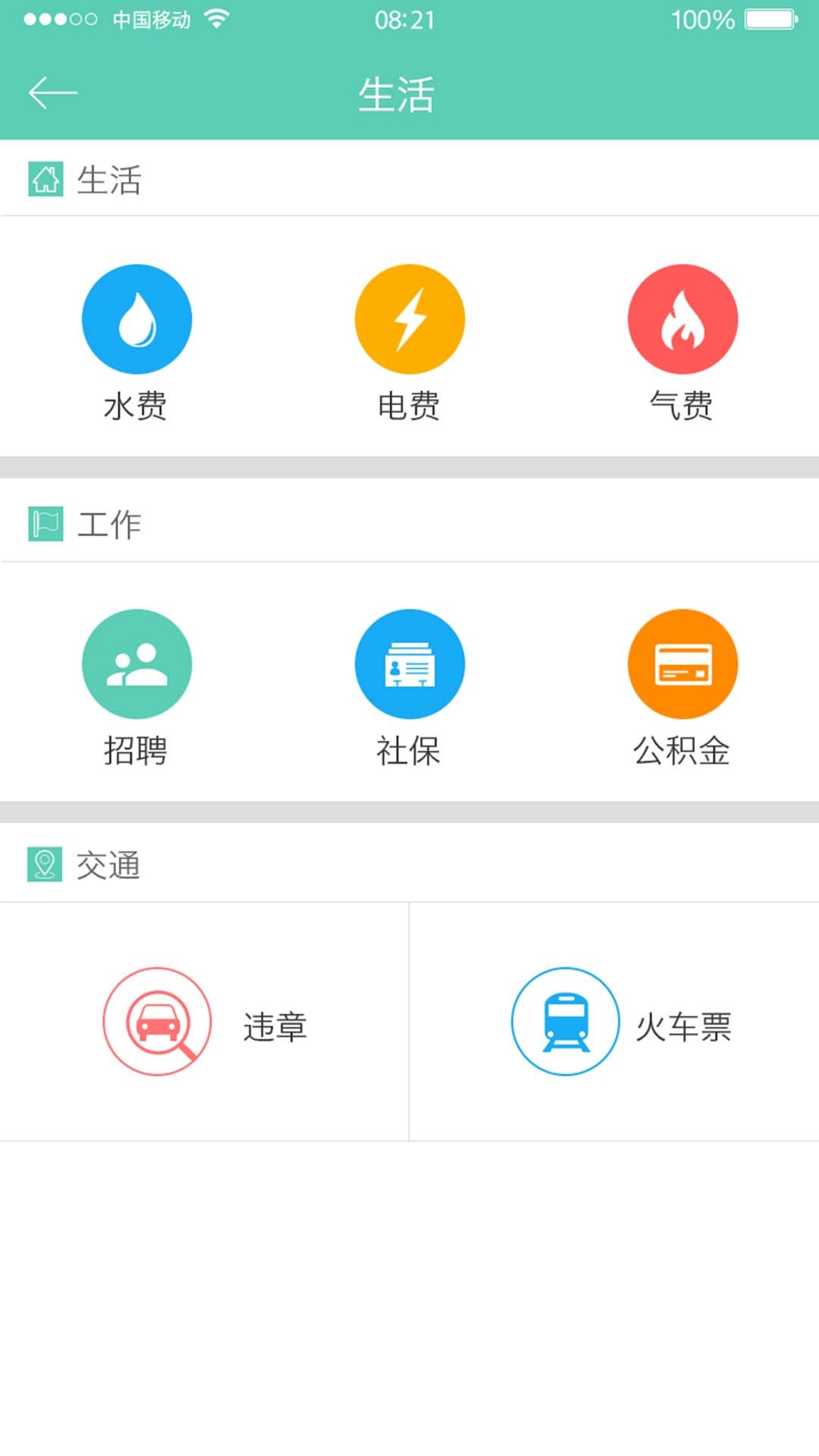Viewport: 819px width, 1456px height.
Task: Open the 招聘 recruitment icon
Action: [137, 662]
